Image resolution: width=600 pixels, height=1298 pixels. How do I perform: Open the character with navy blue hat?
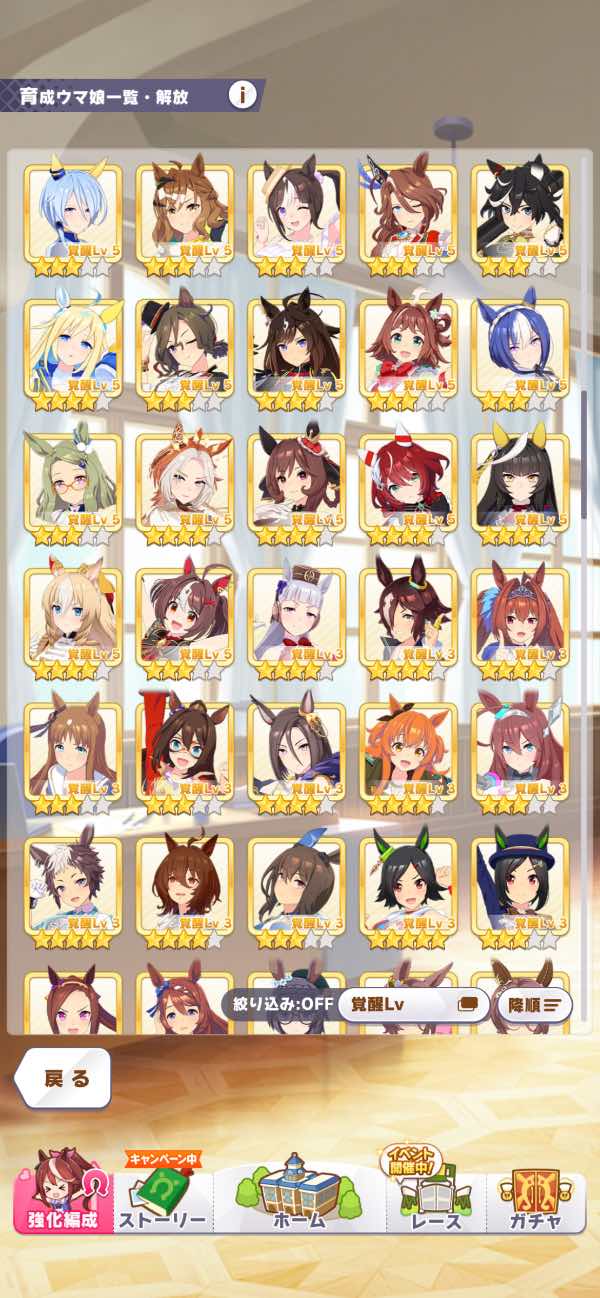click(x=520, y=887)
